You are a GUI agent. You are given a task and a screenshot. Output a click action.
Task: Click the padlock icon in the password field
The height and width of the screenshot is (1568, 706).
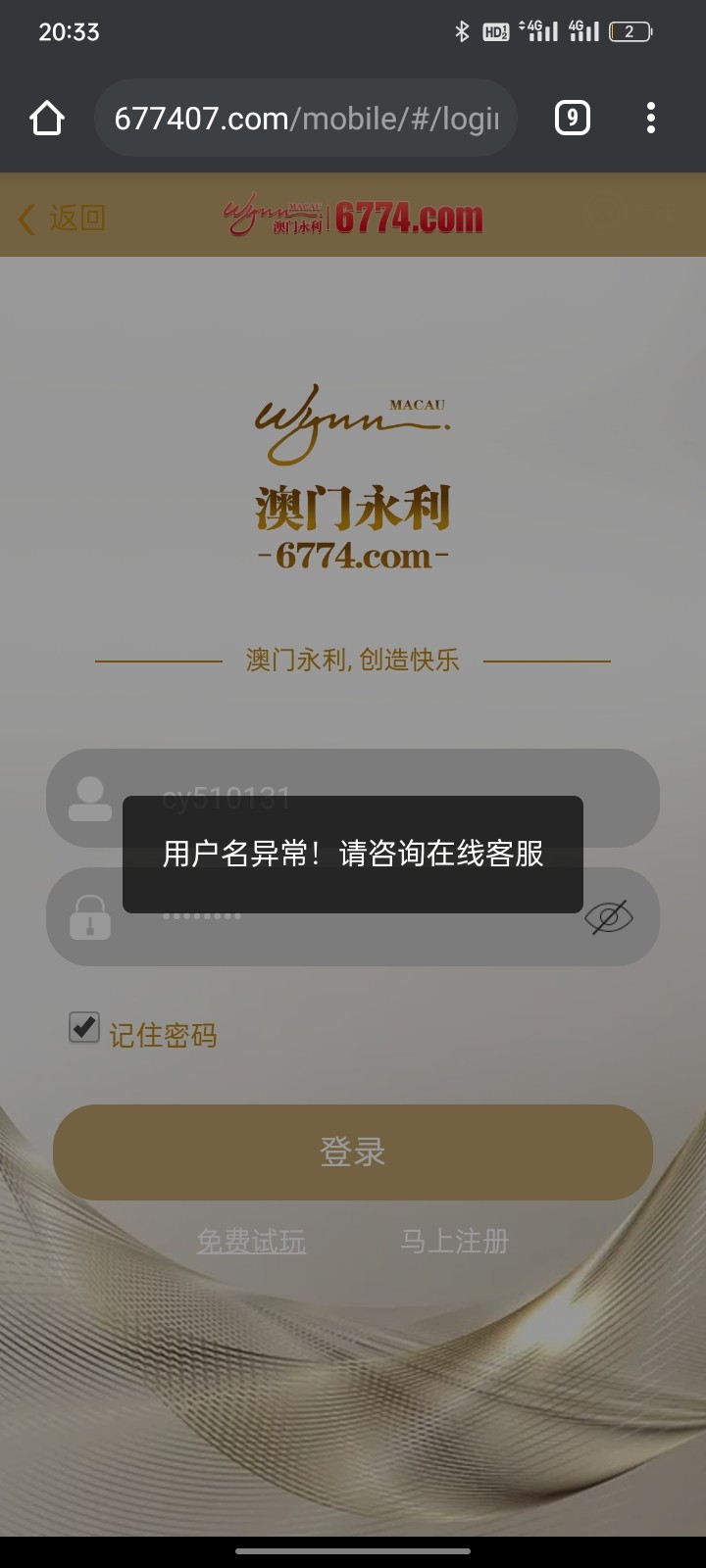pos(88,916)
